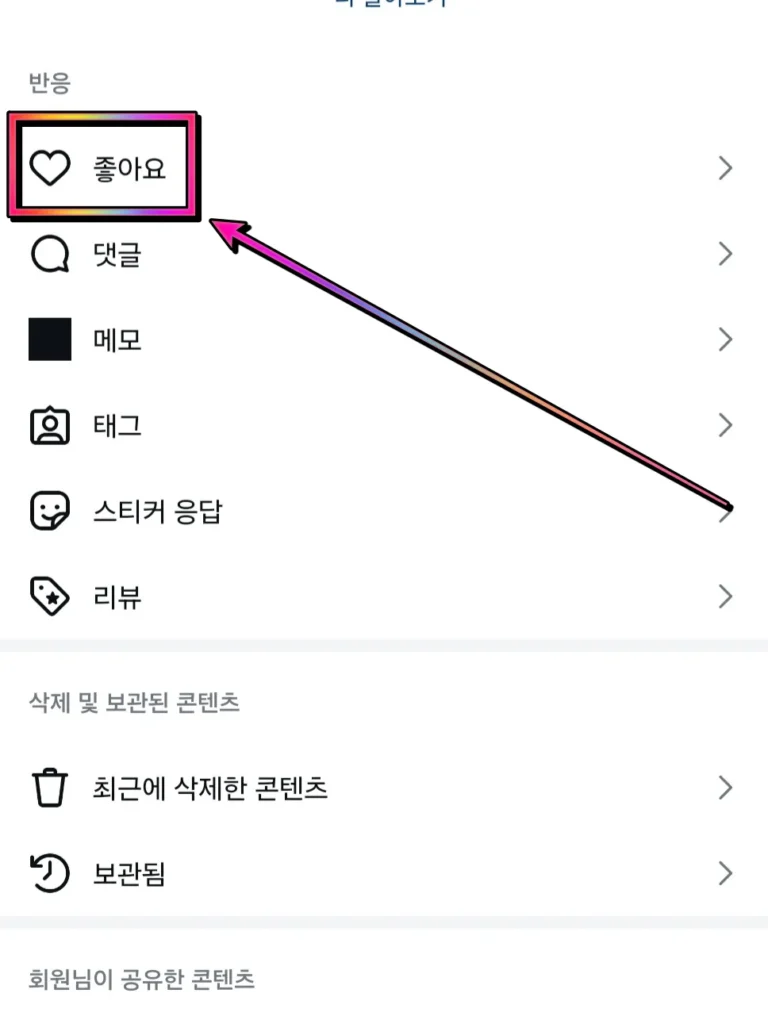Open the 리뷰 row chevron
The height and width of the screenshot is (1024, 768).
[x=725, y=597]
